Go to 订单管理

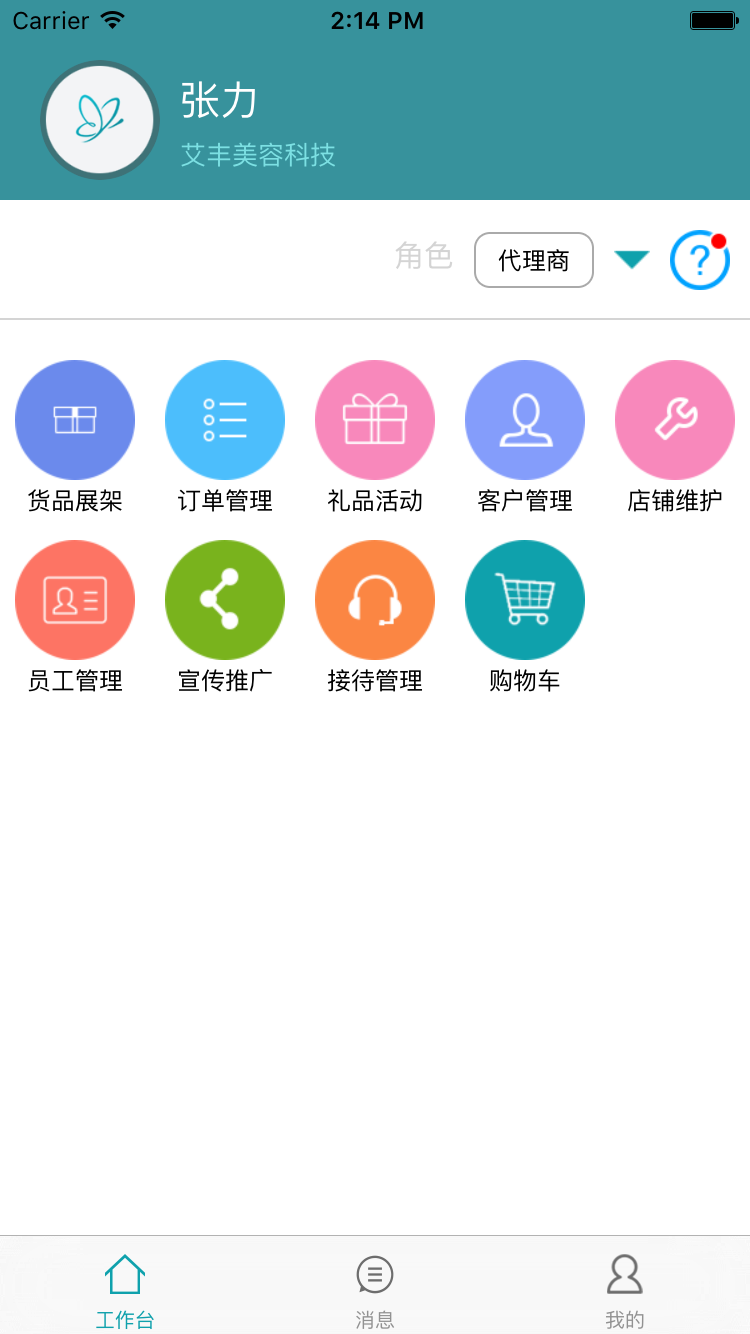225,420
